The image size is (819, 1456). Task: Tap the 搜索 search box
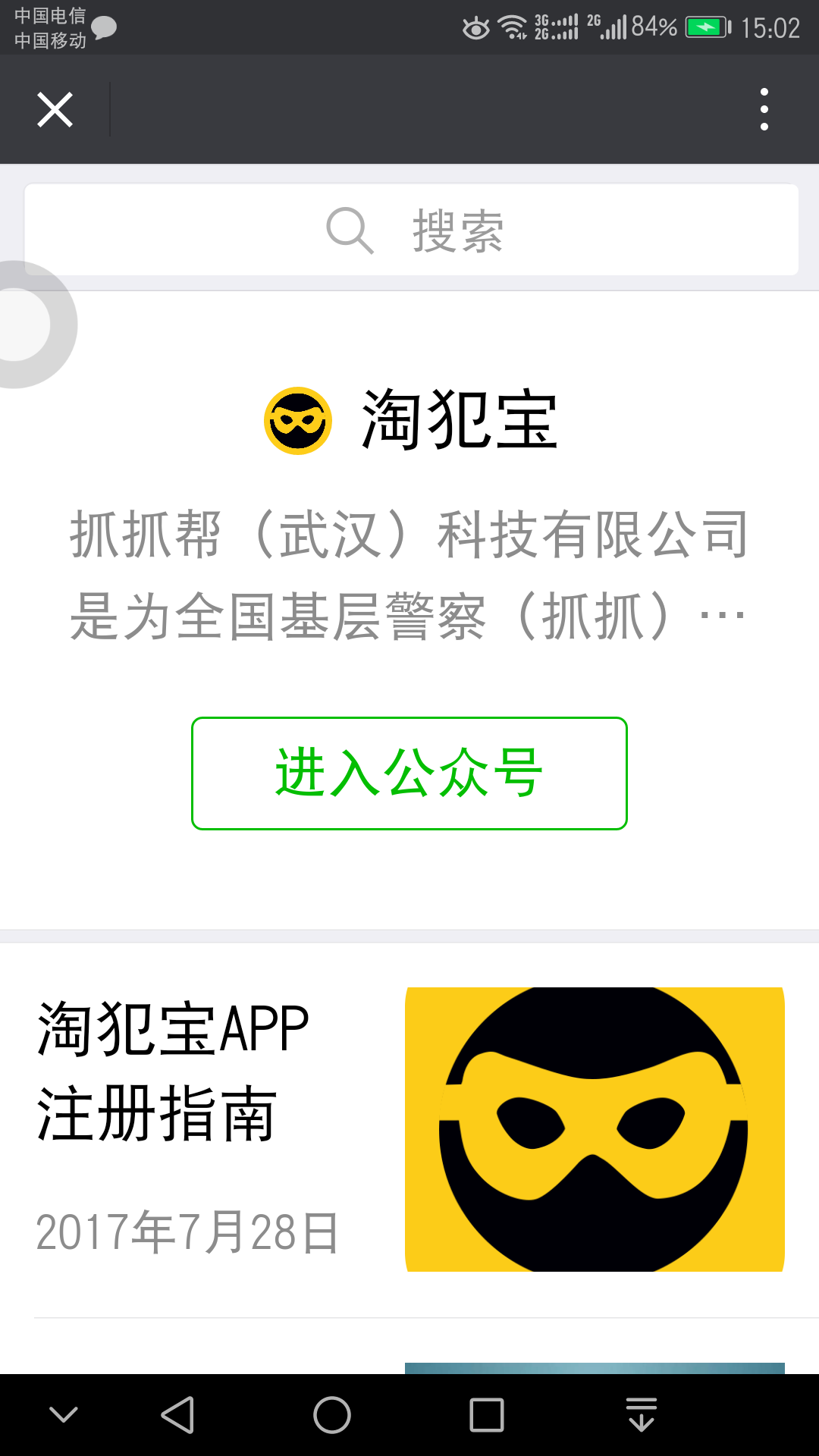[x=411, y=230]
